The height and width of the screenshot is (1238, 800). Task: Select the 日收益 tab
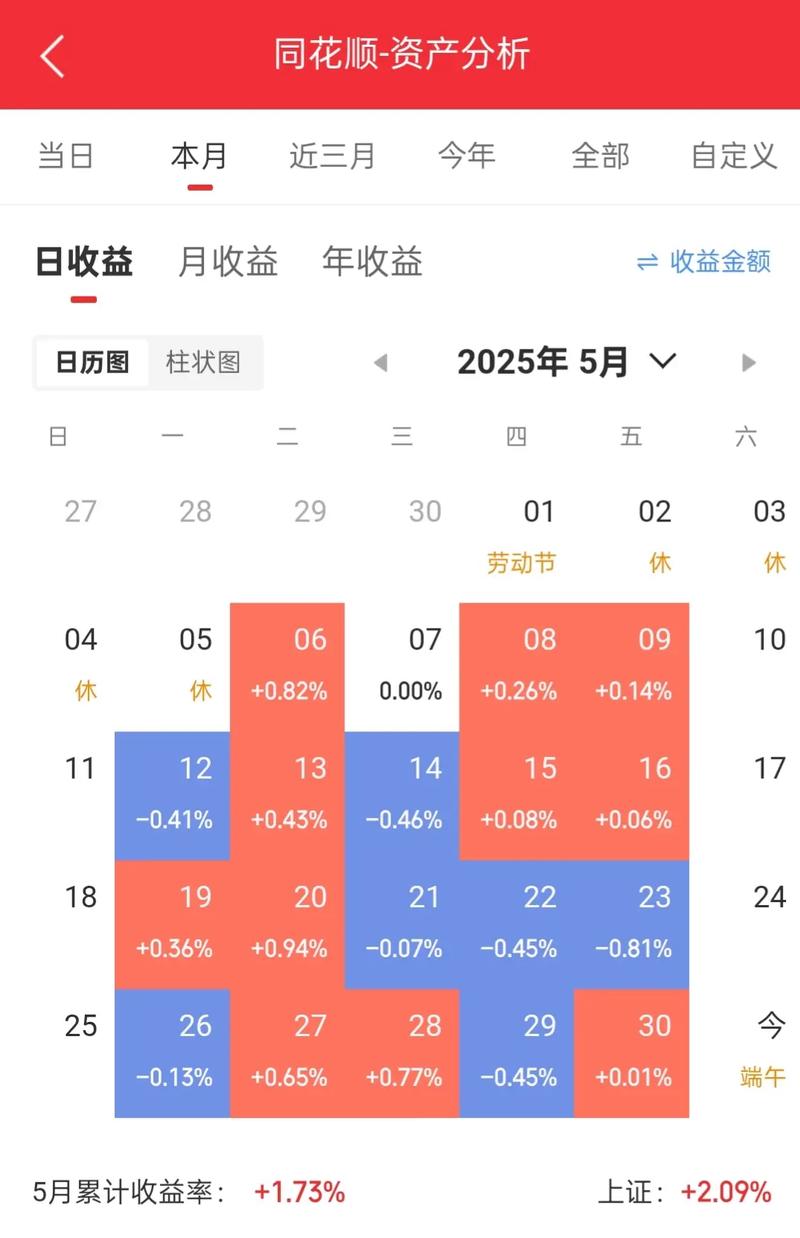tap(84, 262)
